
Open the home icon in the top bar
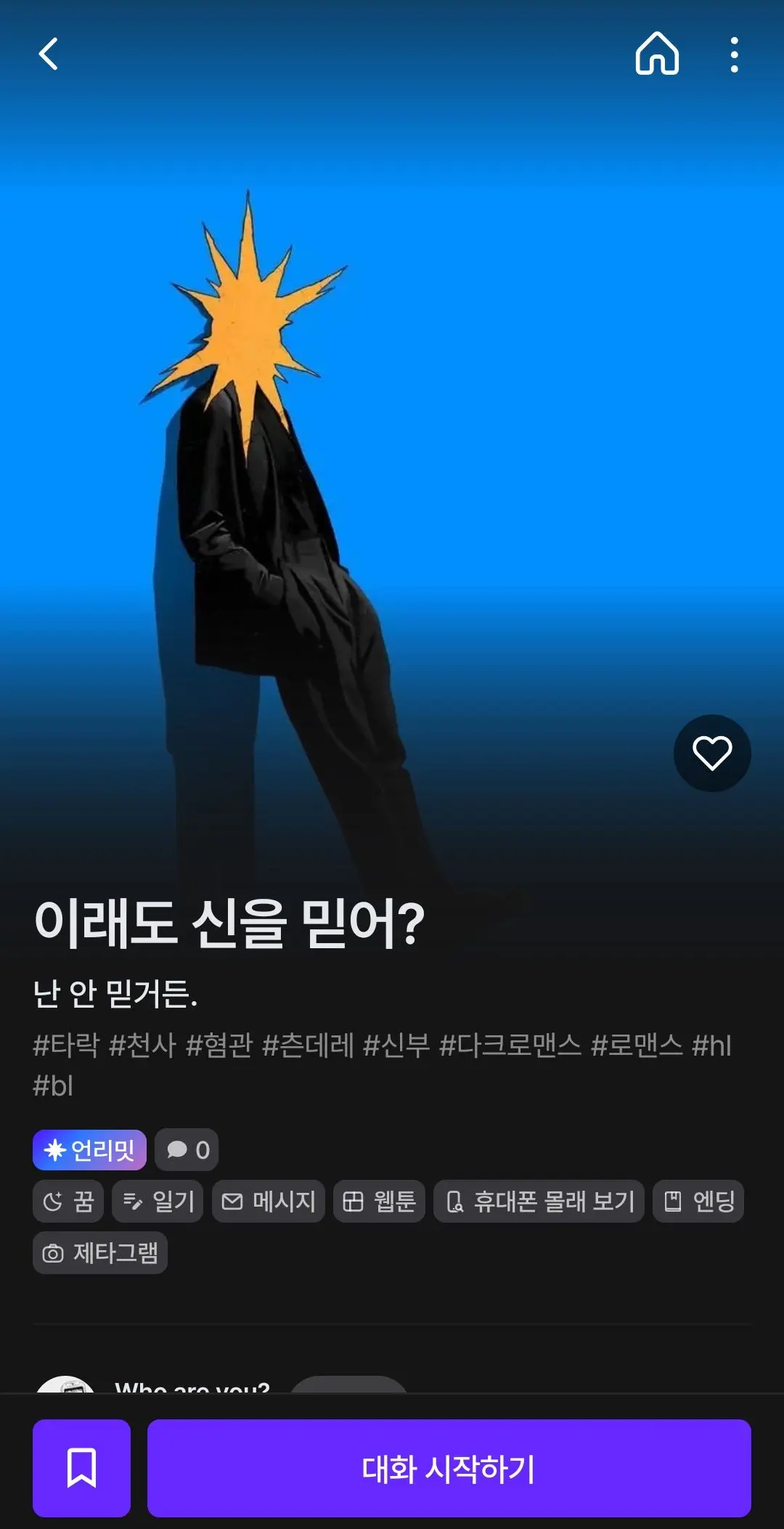(657, 54)
